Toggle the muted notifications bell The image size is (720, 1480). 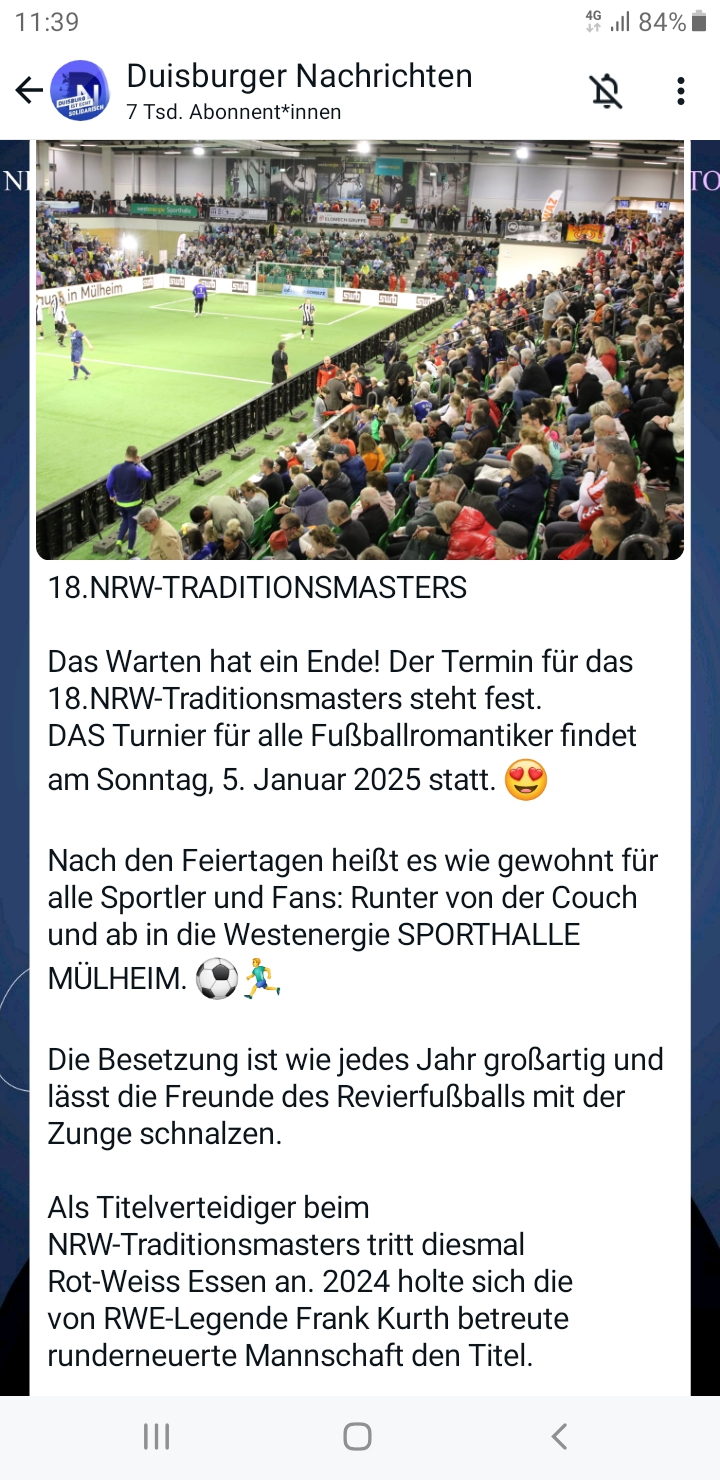[605, 91]
